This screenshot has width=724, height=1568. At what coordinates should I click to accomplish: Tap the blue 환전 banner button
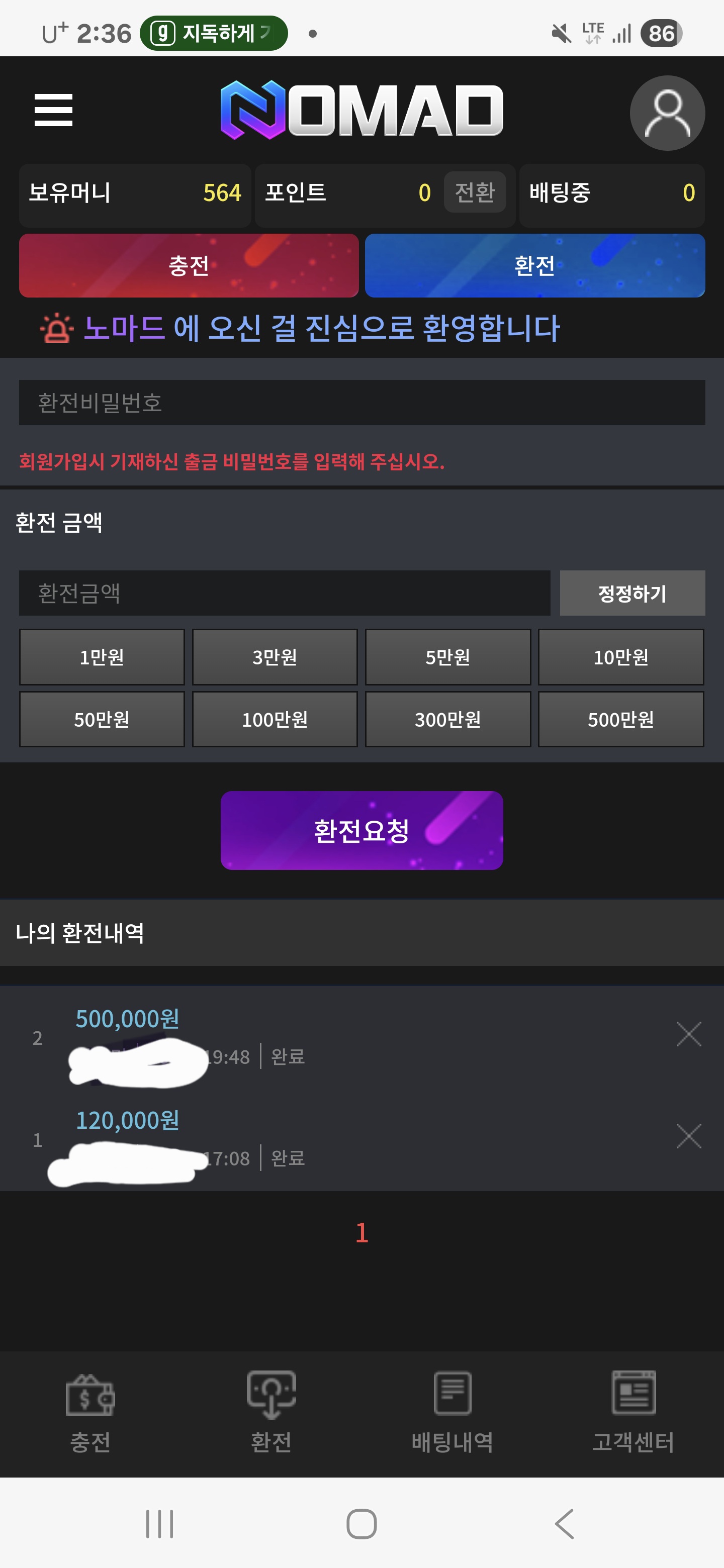[x=534, y=265]
